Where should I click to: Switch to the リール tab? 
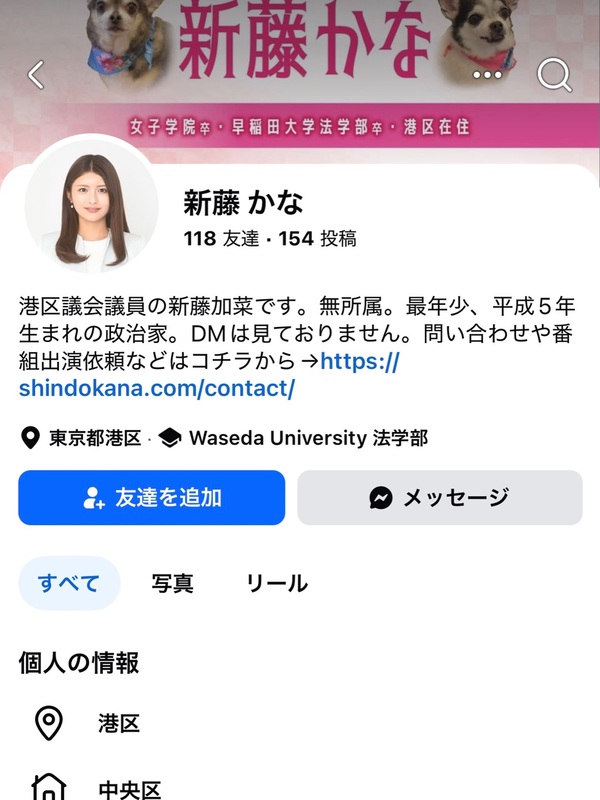[277, 584]
